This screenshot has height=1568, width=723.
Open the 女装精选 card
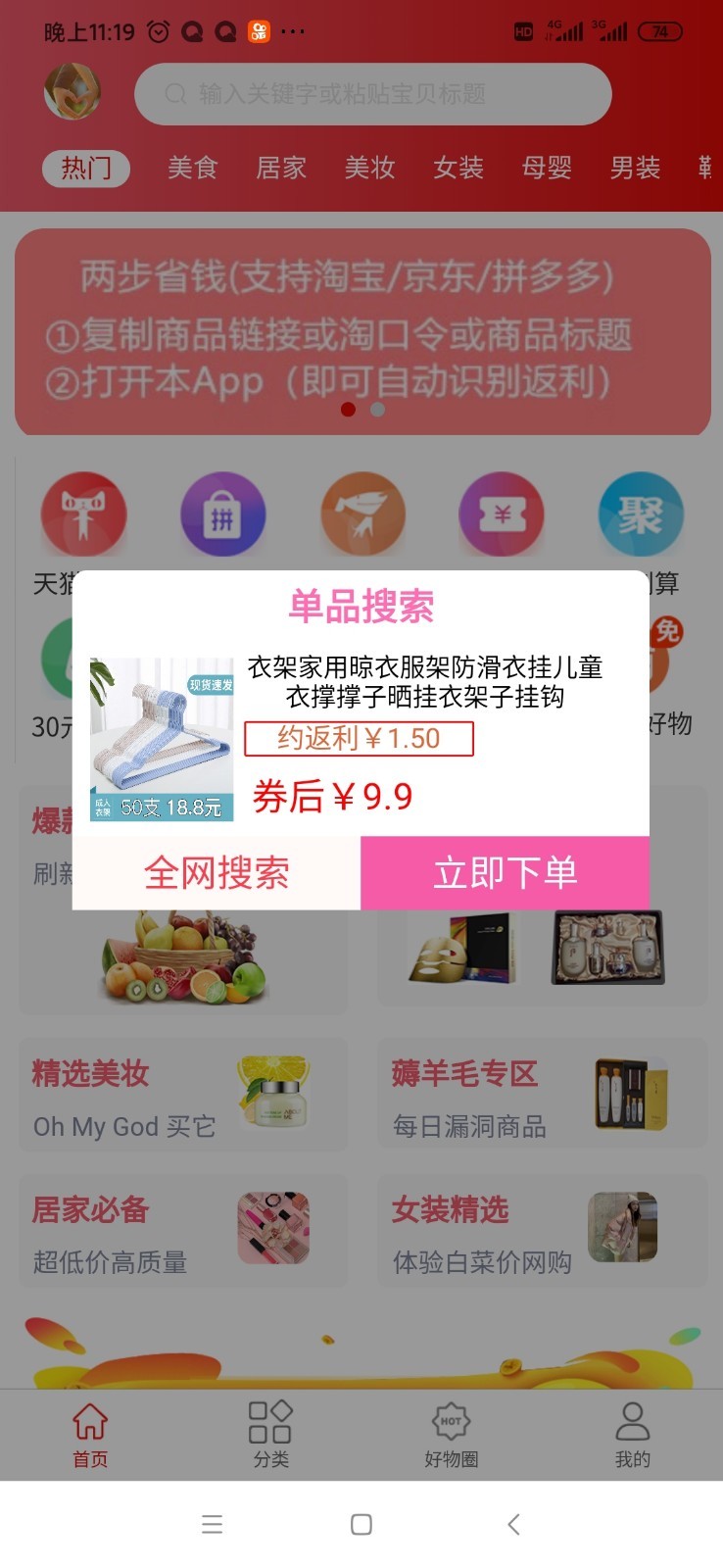coord(542,1231)
